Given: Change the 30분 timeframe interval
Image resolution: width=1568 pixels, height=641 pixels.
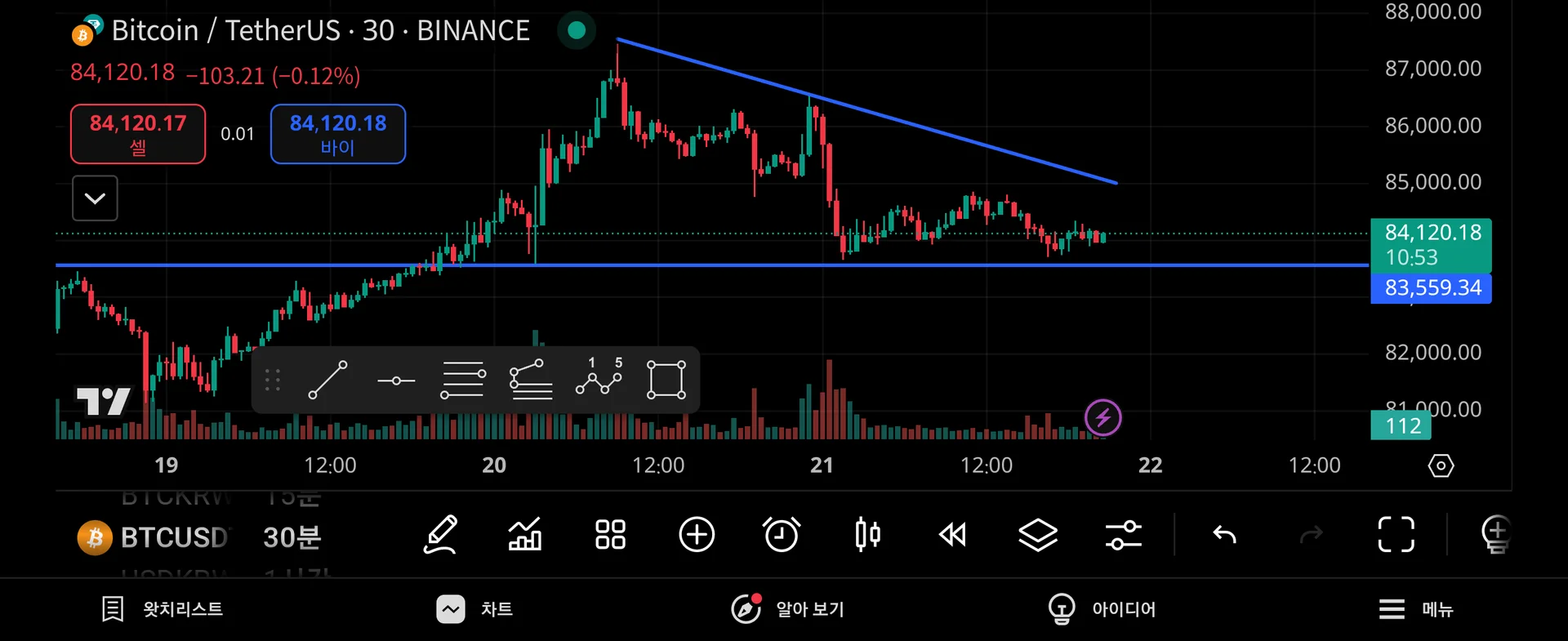Looking at the screenshot, I should [x=292, y=537].
